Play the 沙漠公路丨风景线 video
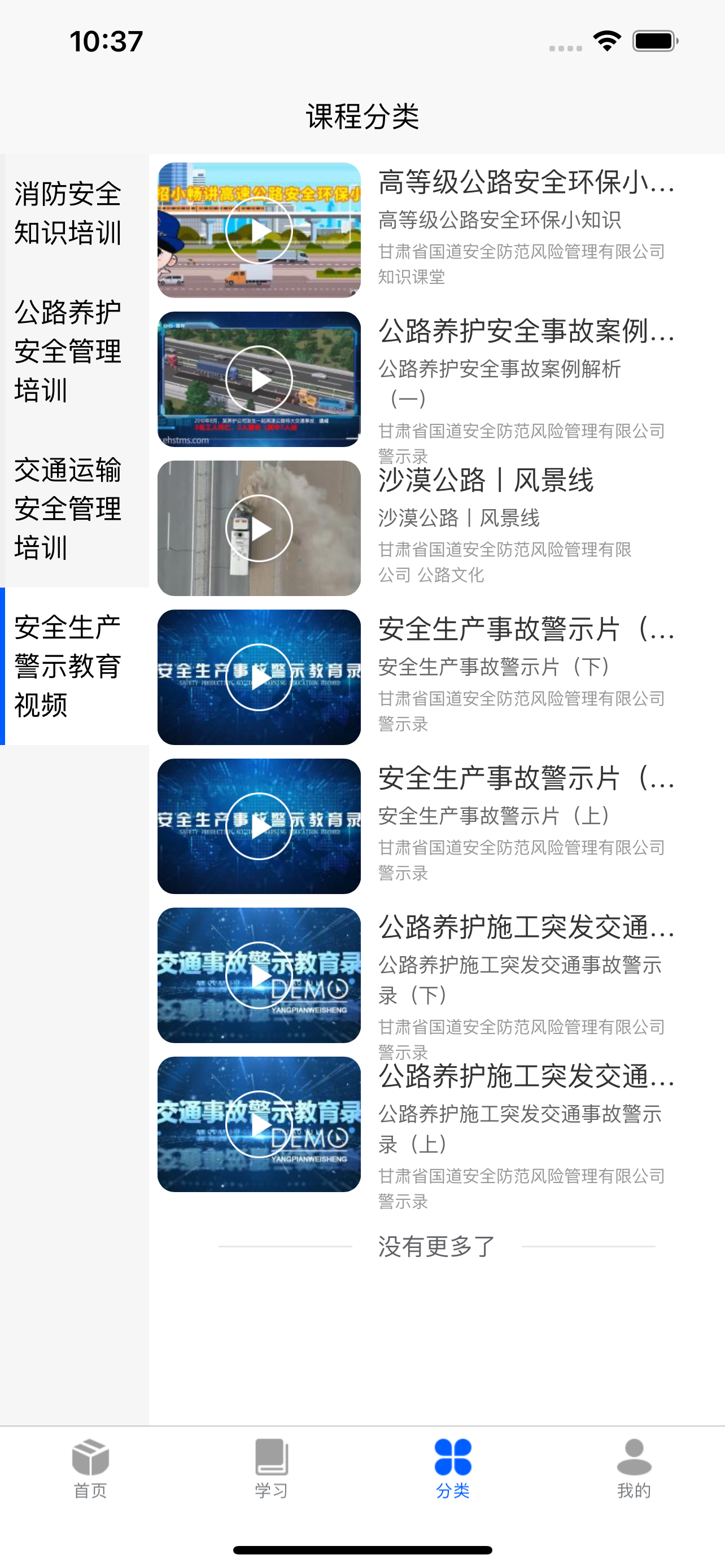 (259, 528)
